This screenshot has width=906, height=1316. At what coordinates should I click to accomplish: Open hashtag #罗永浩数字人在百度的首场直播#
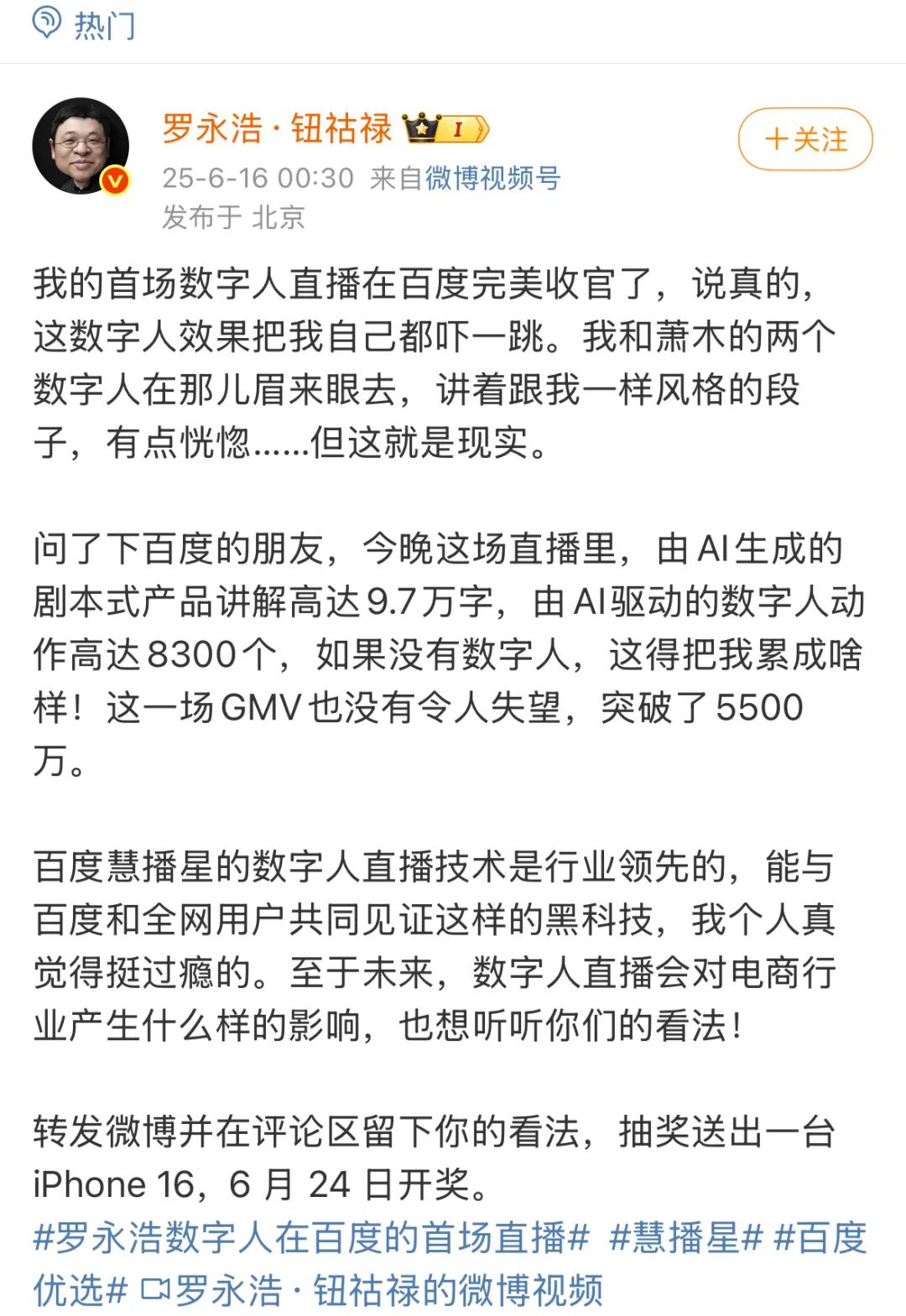(x=311, y=1237)
